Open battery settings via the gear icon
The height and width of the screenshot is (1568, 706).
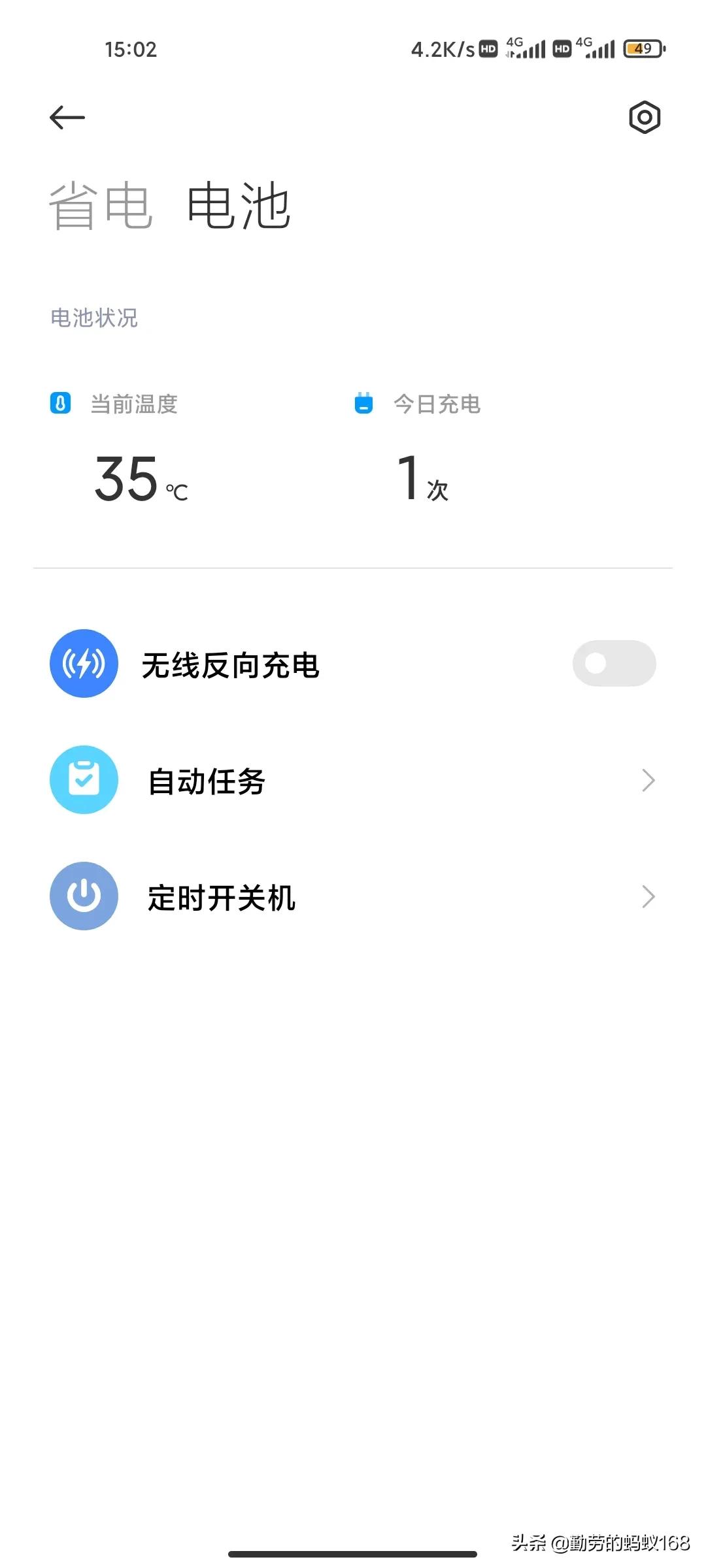(645, 118)
